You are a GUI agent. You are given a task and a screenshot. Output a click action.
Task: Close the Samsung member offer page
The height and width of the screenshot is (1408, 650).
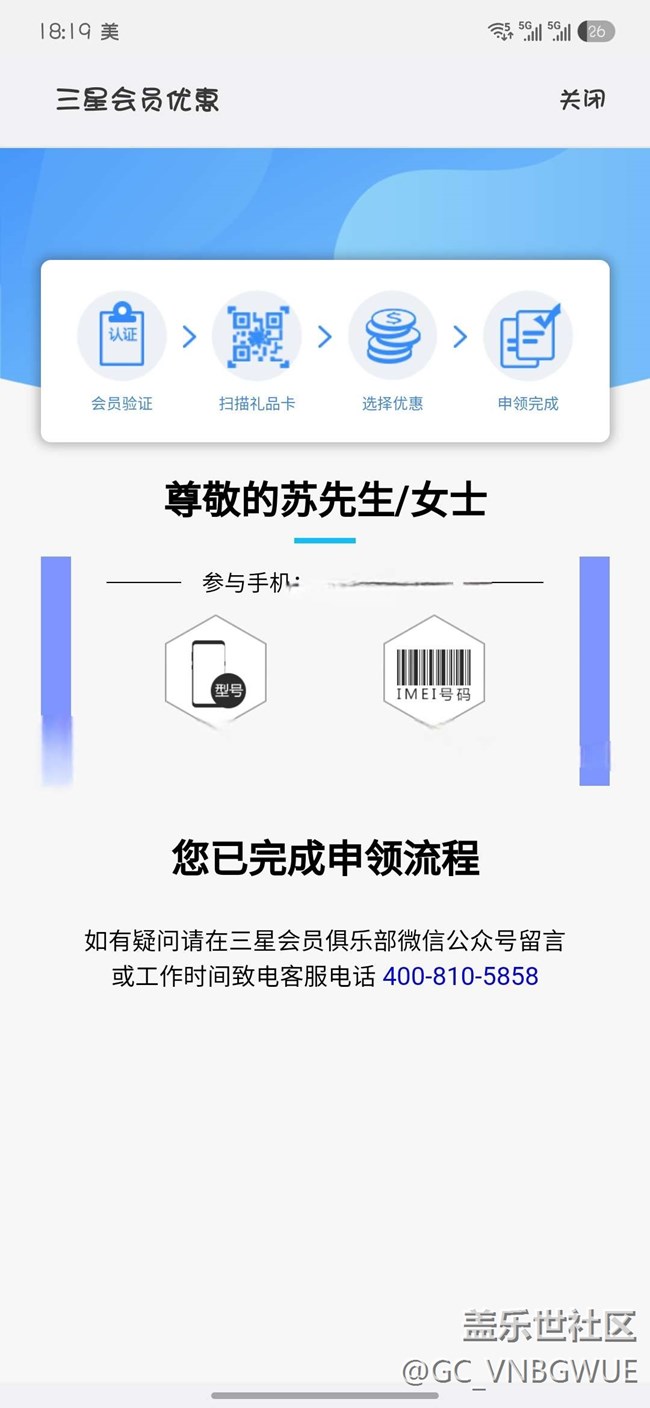pos(582,99)
